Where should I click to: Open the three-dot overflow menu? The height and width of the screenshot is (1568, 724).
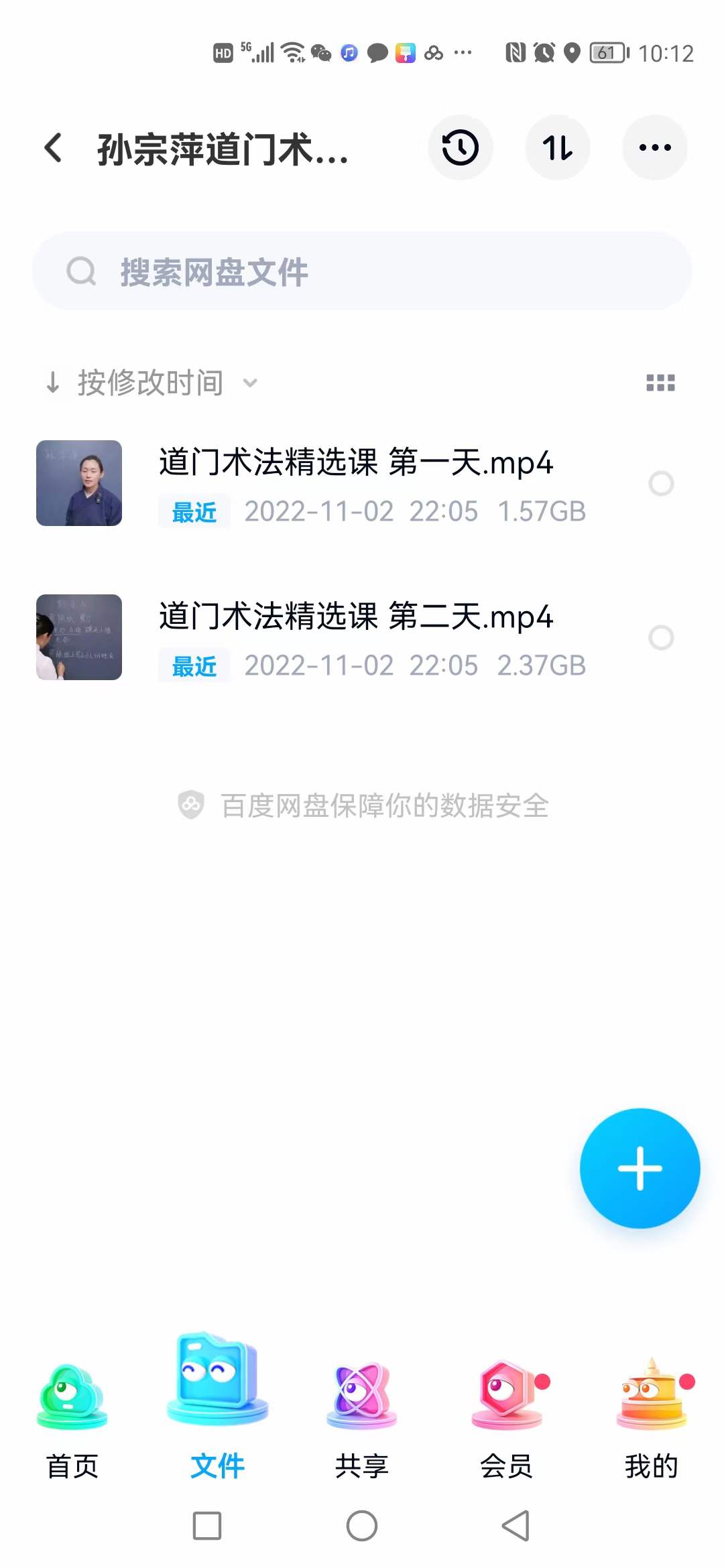[655, 147]
